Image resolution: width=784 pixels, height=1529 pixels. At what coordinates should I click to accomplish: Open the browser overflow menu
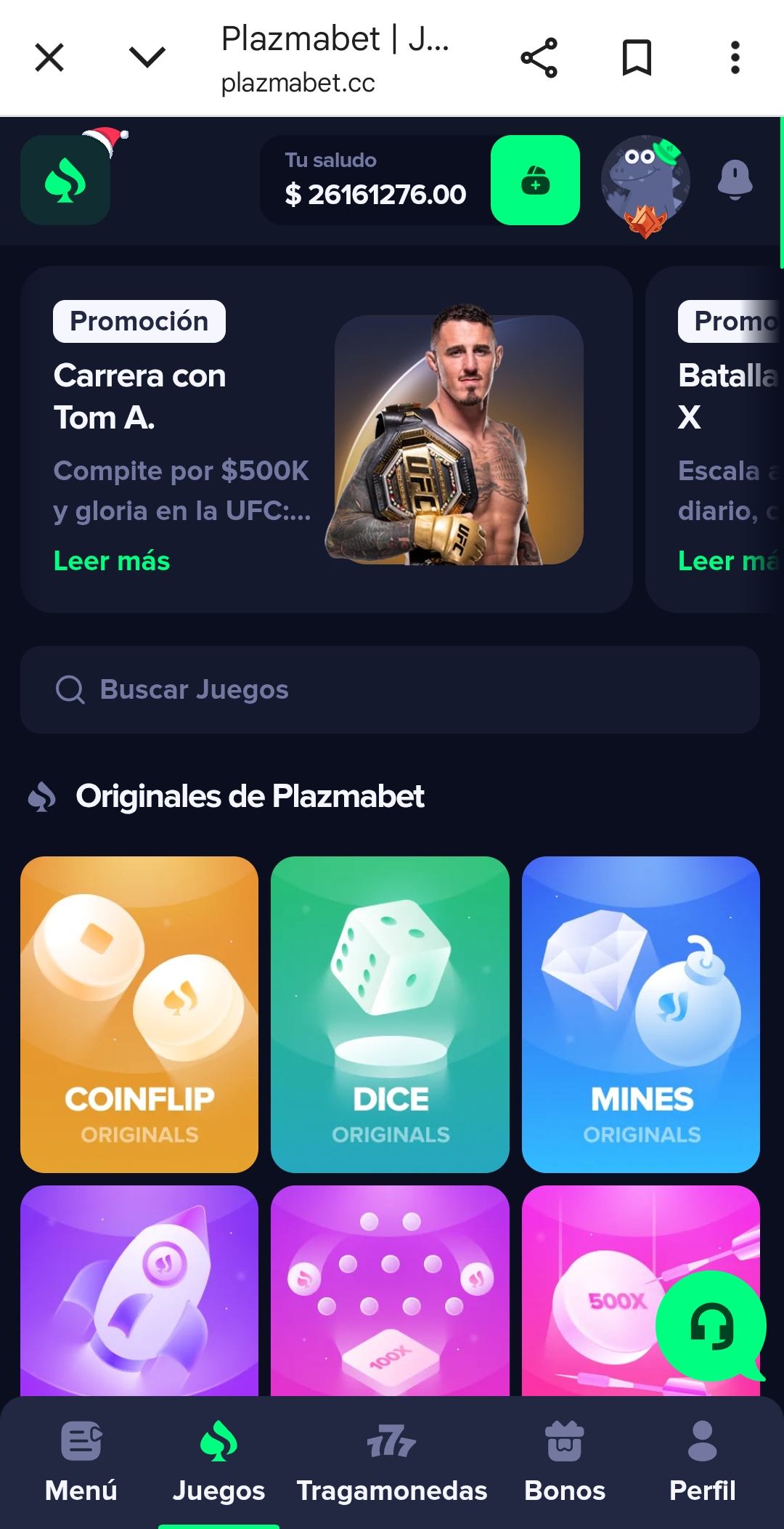tap(735, 57)
